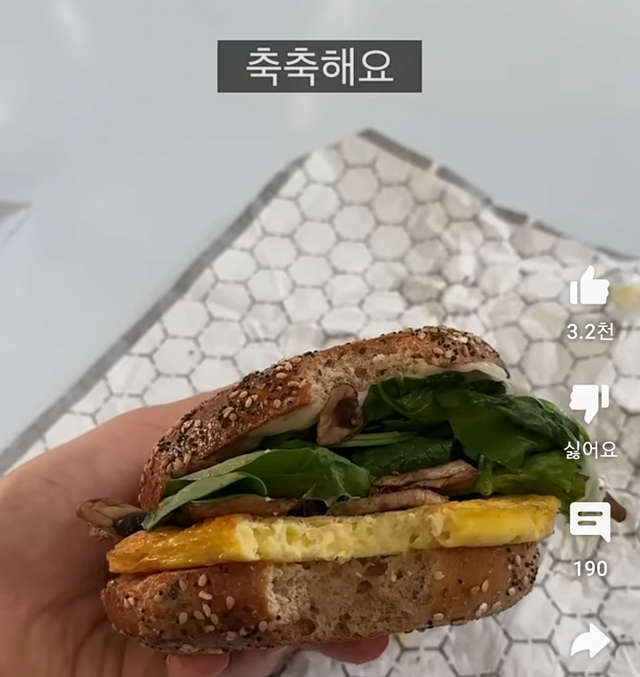
Task: Share this Shorts video
Action: (x=589, y=641)
